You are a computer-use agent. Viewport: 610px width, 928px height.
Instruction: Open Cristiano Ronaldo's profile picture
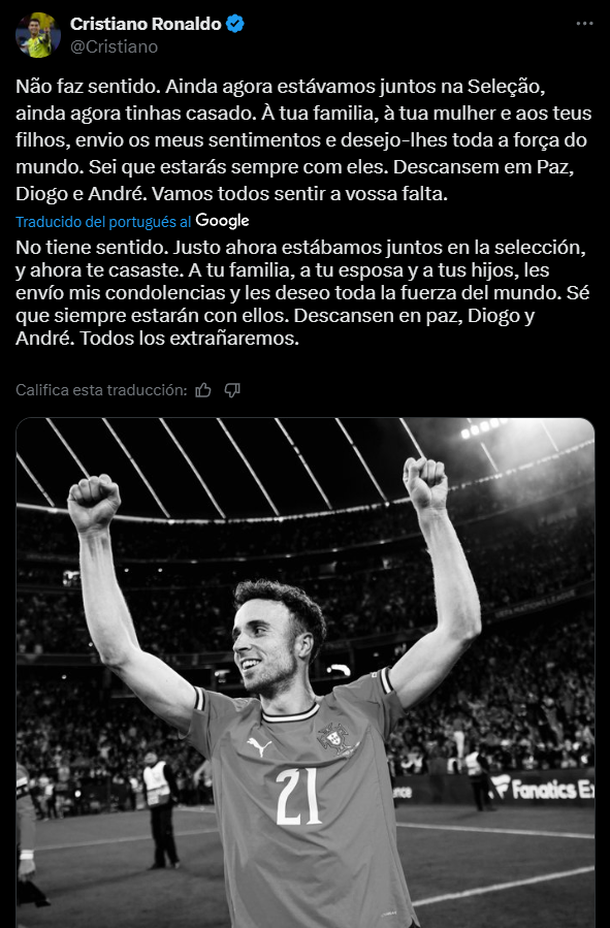pyautogui.click(x=38, y=35)
